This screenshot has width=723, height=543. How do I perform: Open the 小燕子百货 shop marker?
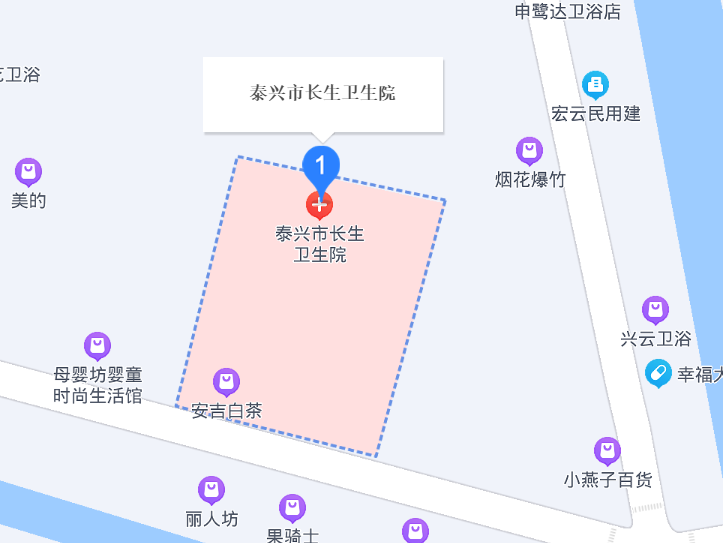pyautogui.click(x=607, y=451)
